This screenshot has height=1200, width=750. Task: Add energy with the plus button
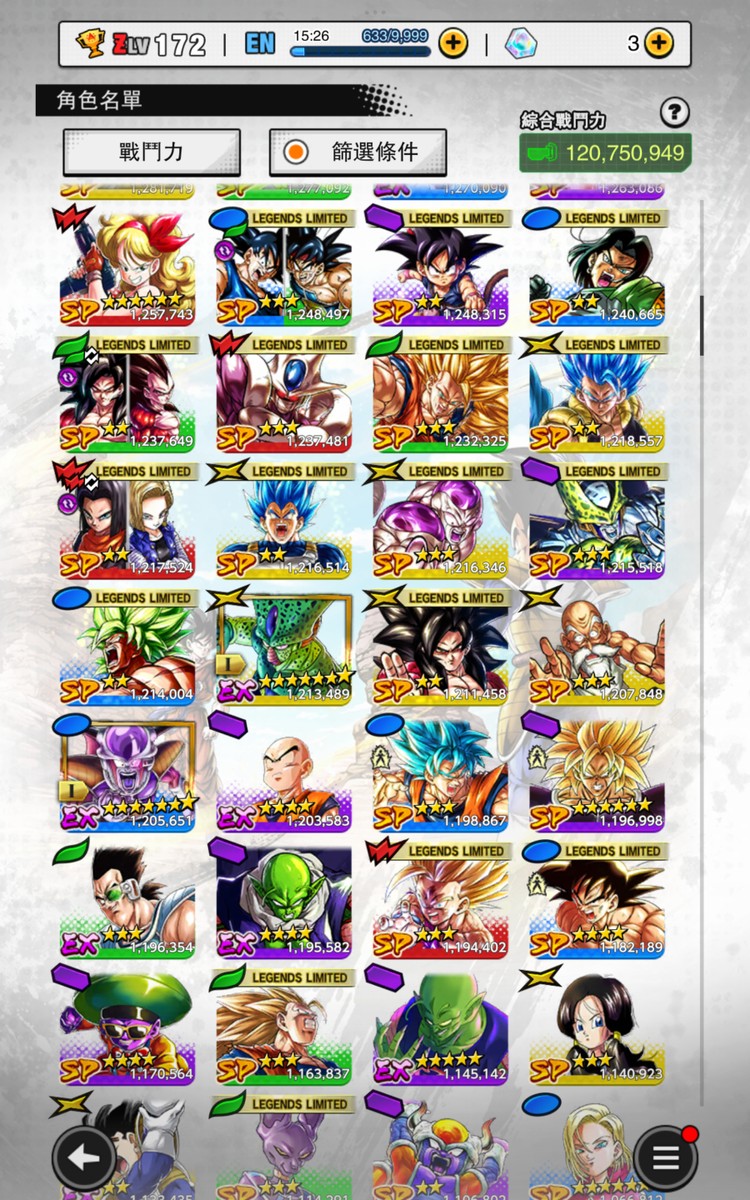point(453,43)
